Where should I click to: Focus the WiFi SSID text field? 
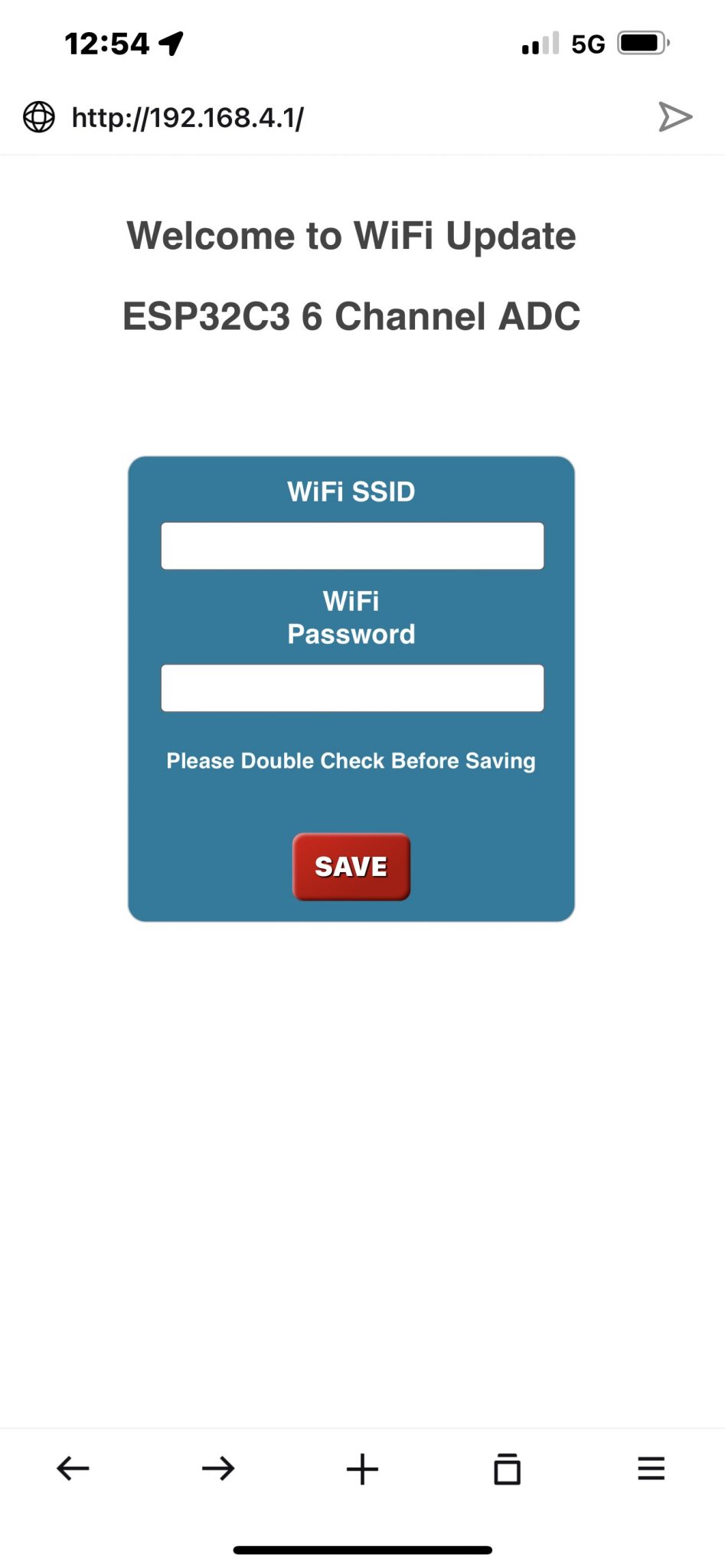coord(352,546)
